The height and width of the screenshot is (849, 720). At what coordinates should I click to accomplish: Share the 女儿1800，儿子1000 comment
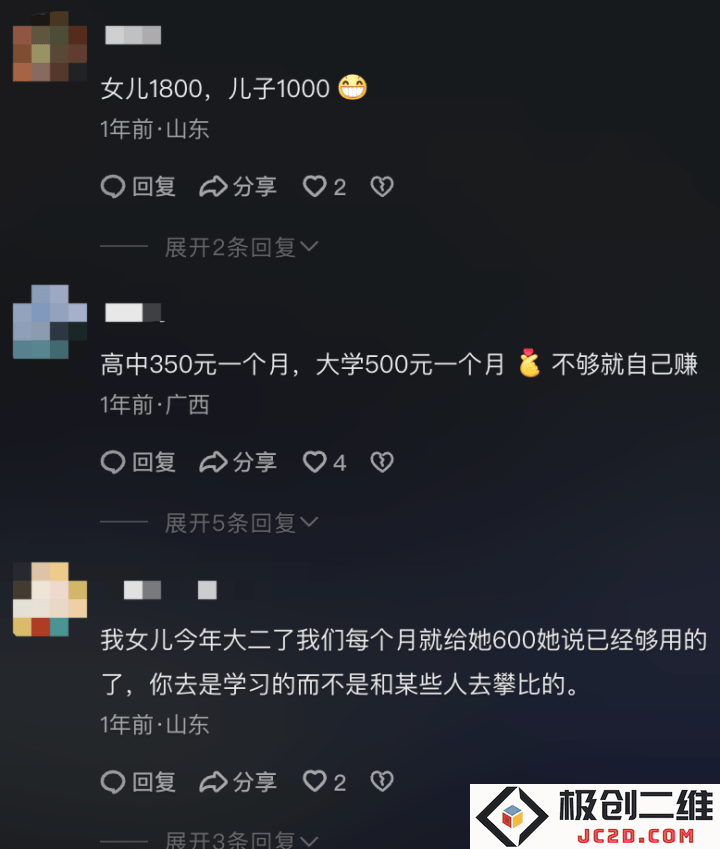click(238, 186)
